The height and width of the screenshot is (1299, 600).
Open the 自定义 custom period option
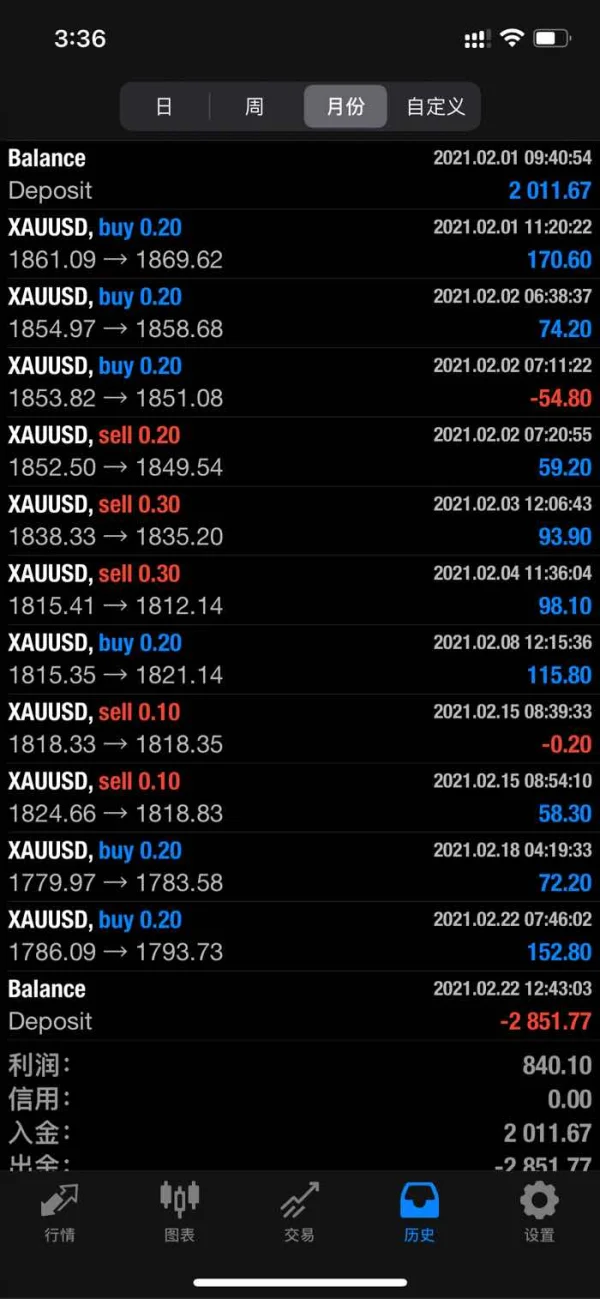click(x=435, y=106)
